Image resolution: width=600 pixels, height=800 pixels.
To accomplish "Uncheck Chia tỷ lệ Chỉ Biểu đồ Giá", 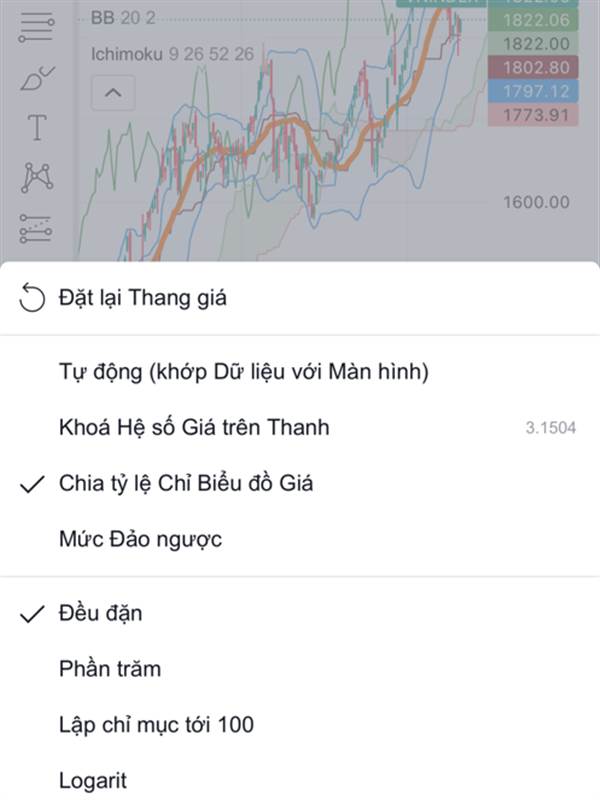I will point(300,484).
